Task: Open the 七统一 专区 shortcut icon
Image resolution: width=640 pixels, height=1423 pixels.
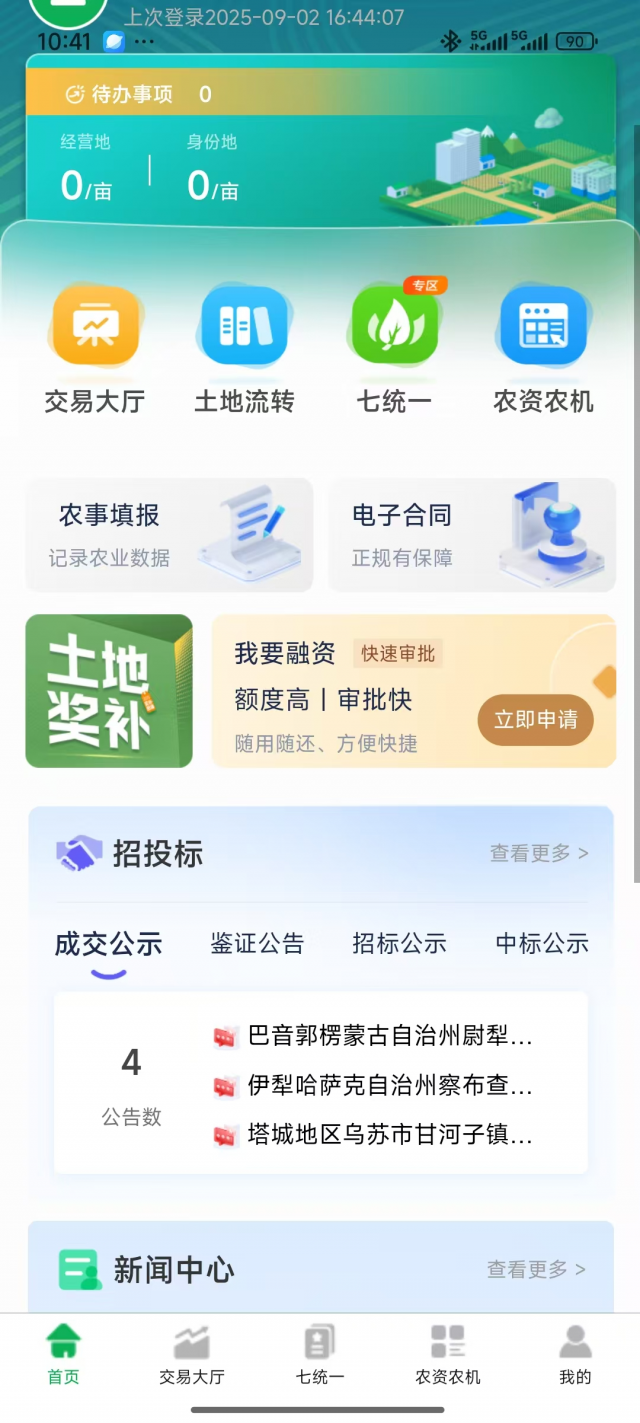Action: click(394, 327)
